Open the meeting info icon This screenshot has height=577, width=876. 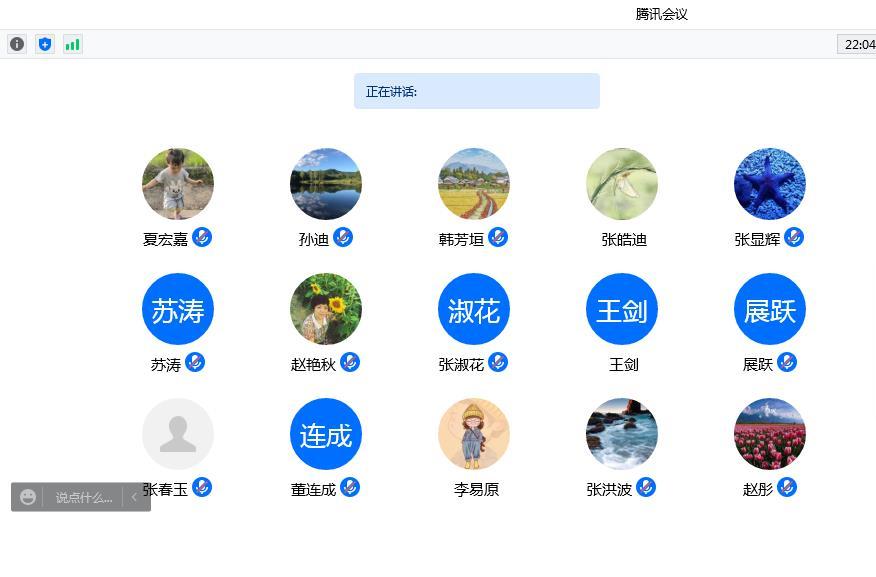[17, 44]
